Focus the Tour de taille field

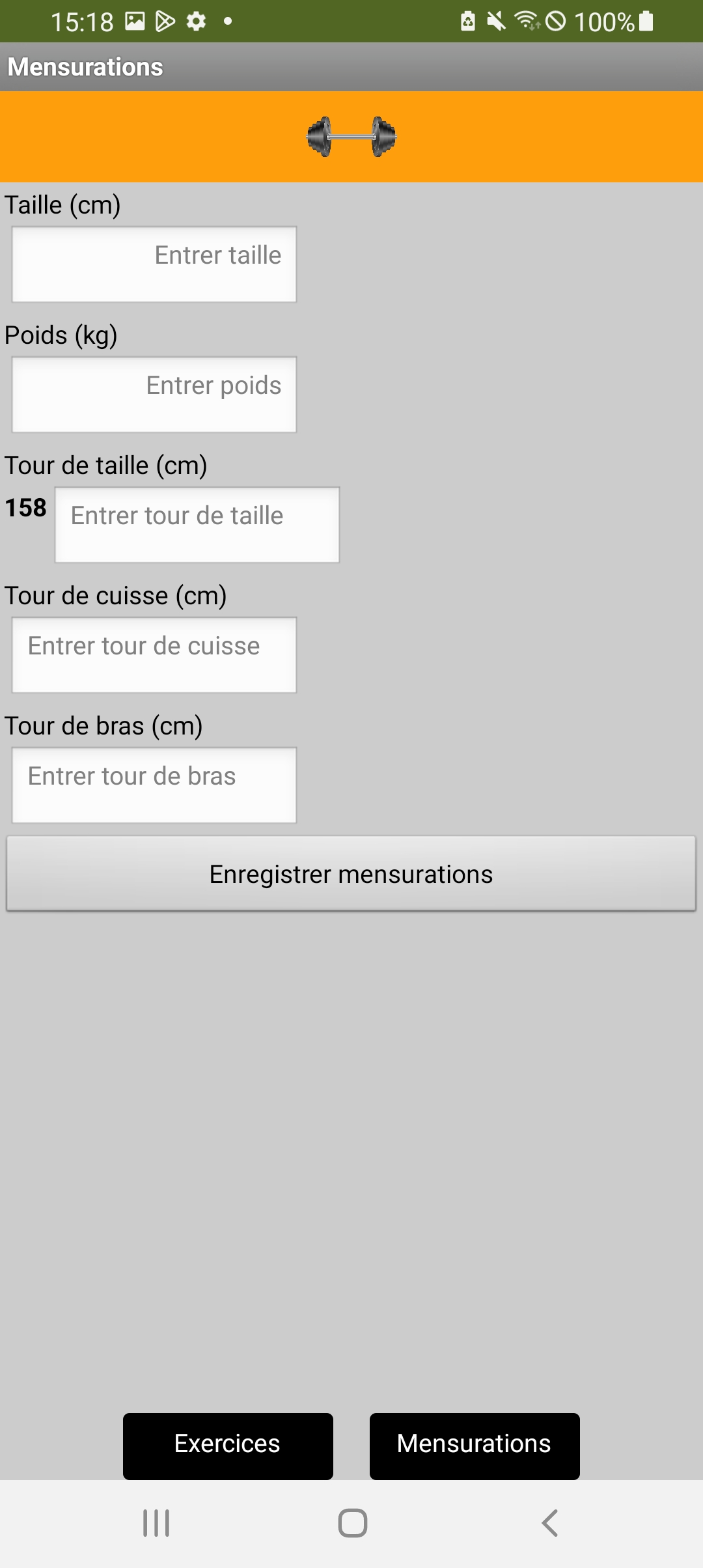[x=197, y=525]
